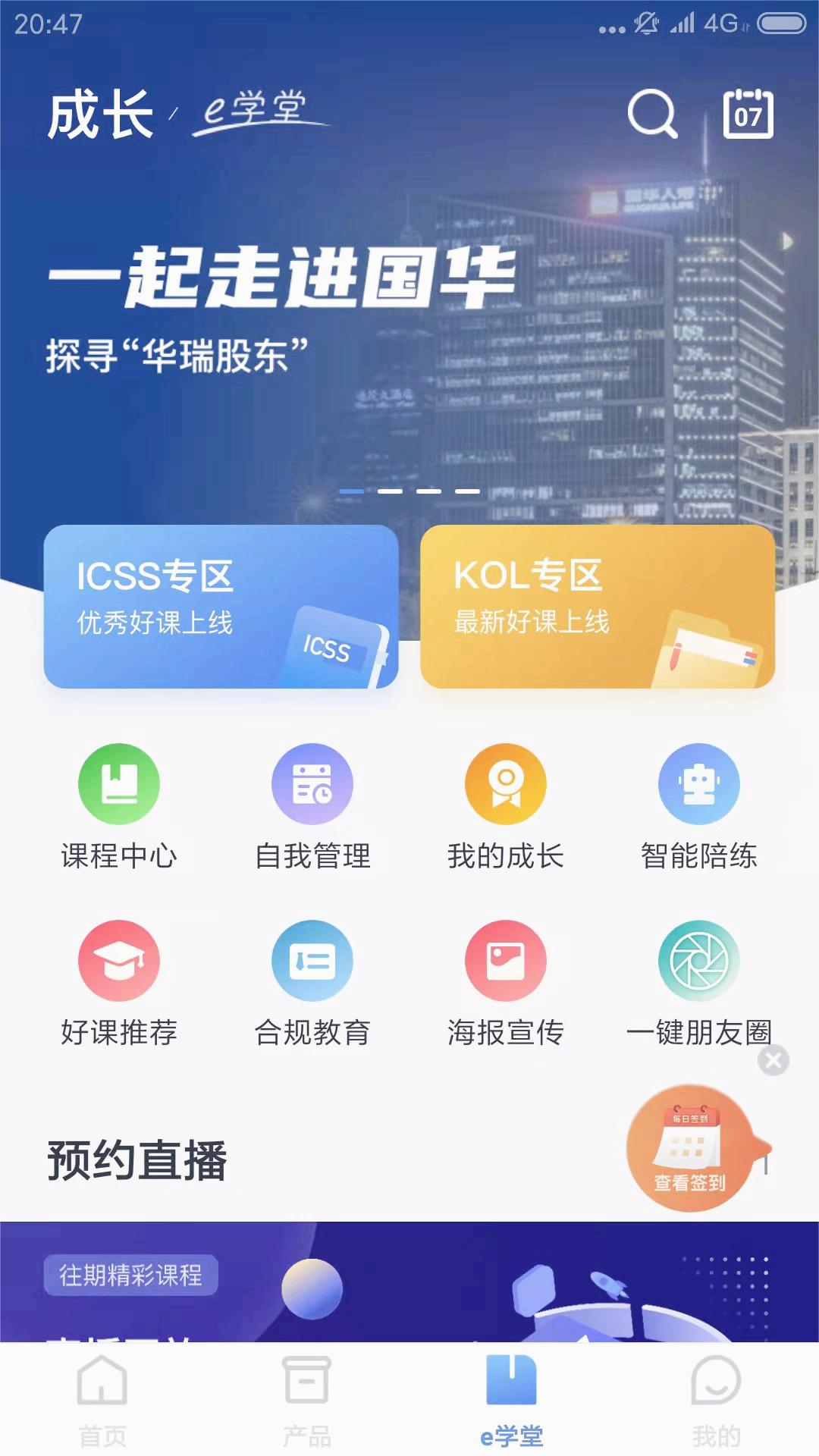The width and height of the screenshot is (819, 1456).
Task: Open the calendar 07 schedule icon
Action: click(749, 114)
